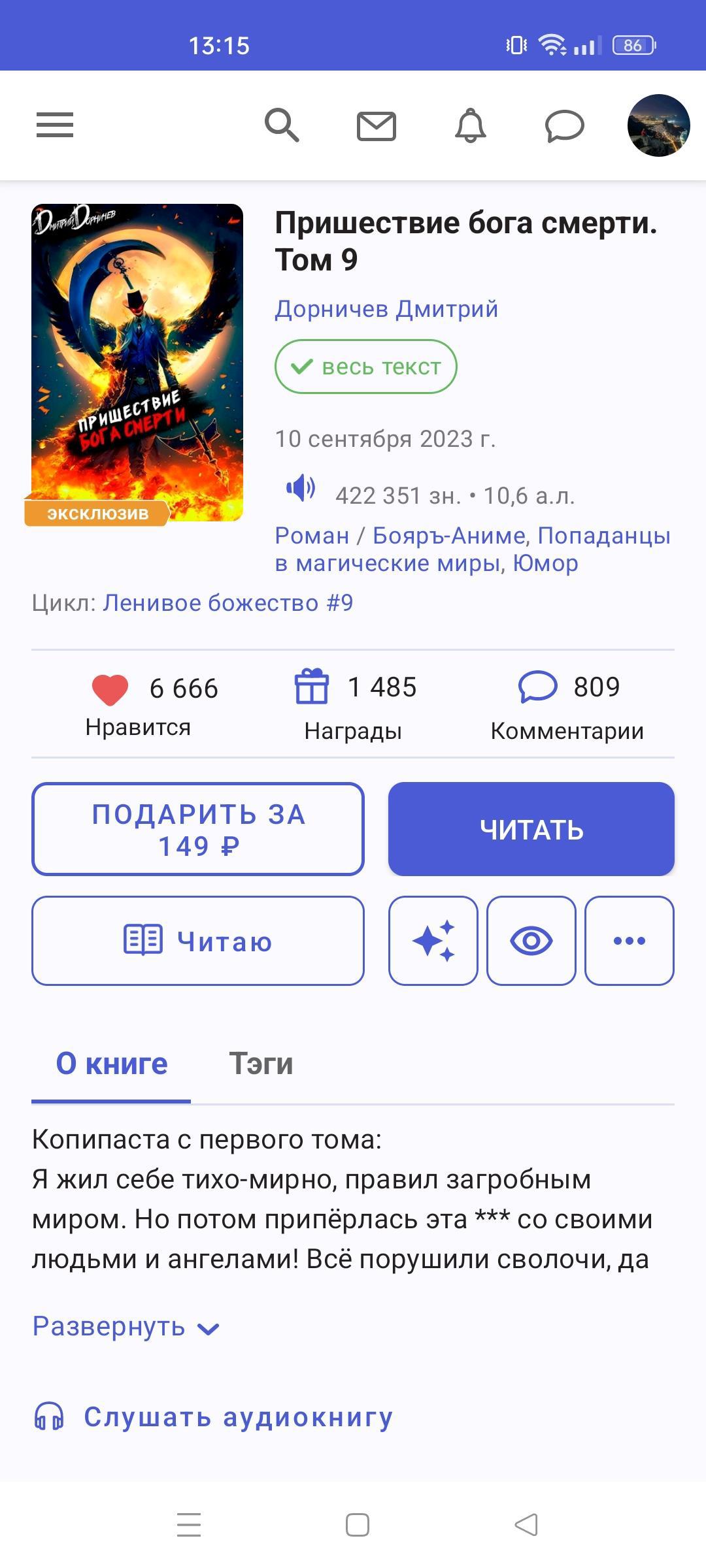Open the messages envelope
The height and width of the screenshot is (1568, 706).
[x=377, y=126]
